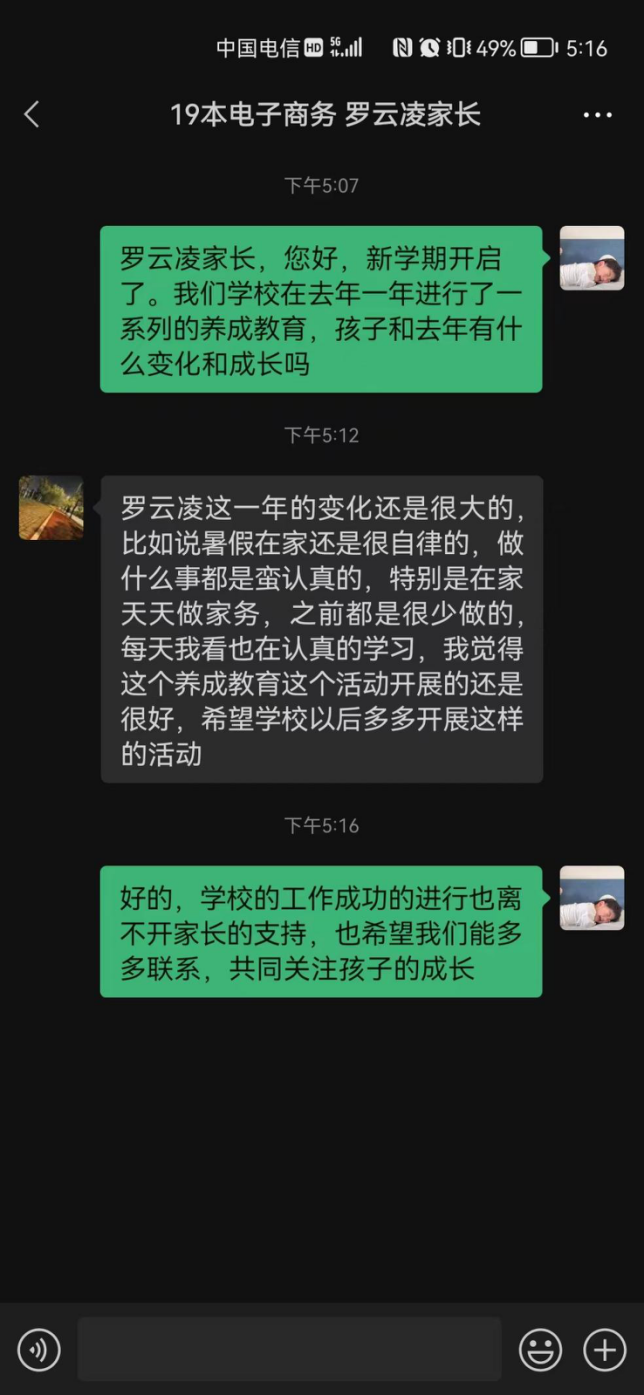Open the emoji sticker panel
644x1395 pixels.
540,1350
